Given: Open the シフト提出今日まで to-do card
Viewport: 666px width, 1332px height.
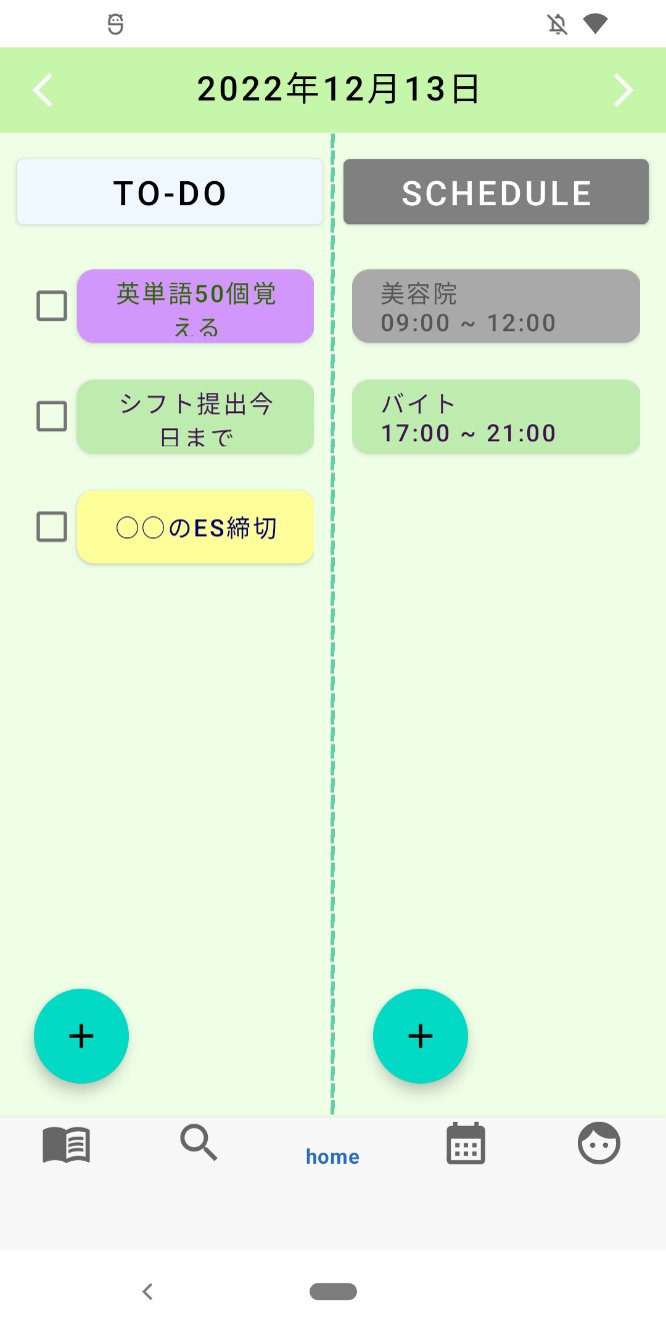Looking at the screenshot, I should [x=195, y=416].
